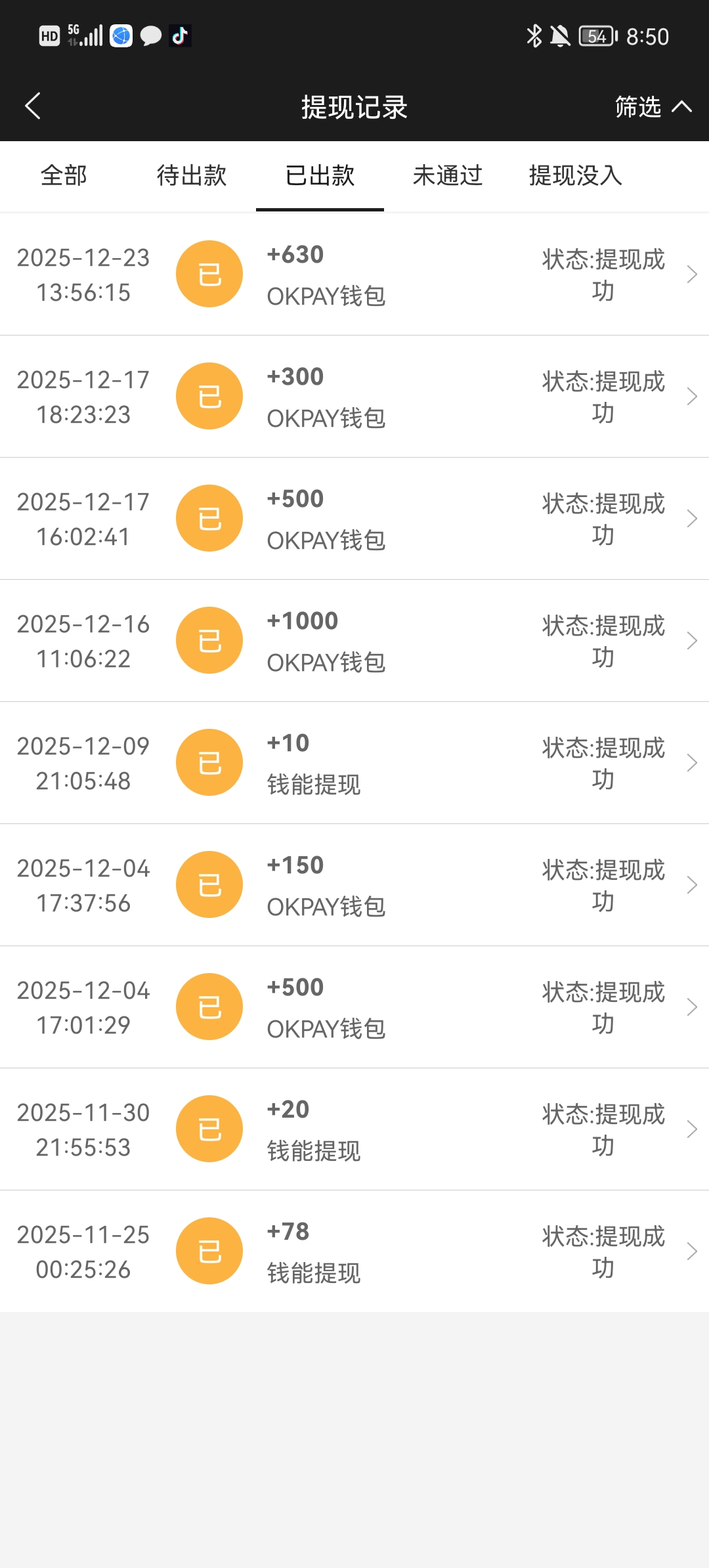Switch to the 待出款 tab
The width and height of the screenshot is (709, 1568).
(x=192, y=176)
